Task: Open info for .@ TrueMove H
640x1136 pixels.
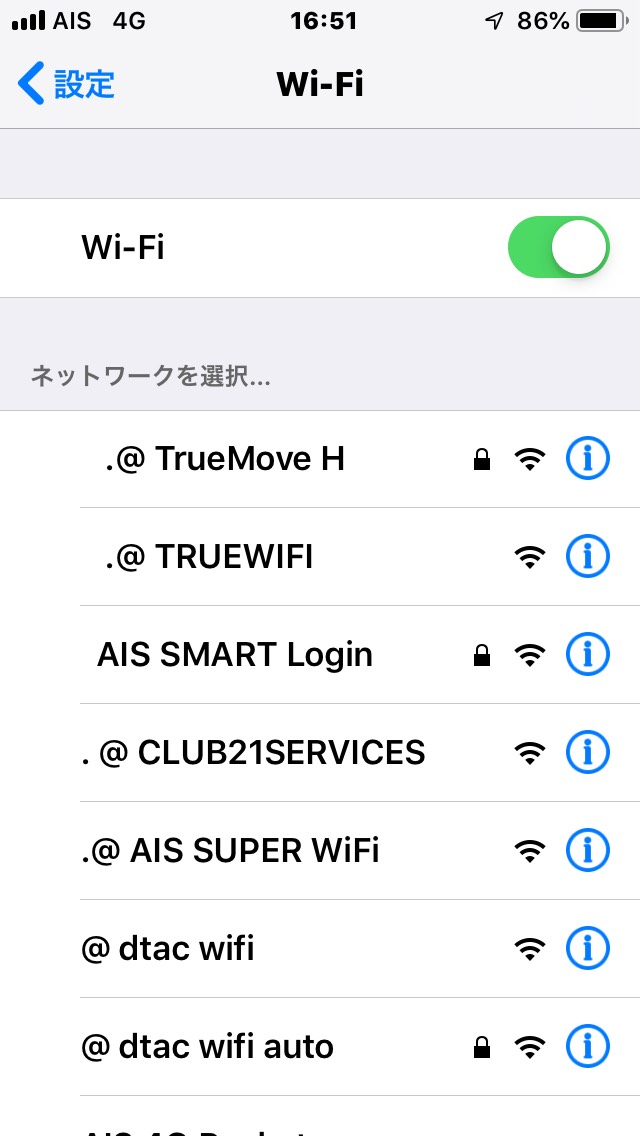Action: (587, 458)
